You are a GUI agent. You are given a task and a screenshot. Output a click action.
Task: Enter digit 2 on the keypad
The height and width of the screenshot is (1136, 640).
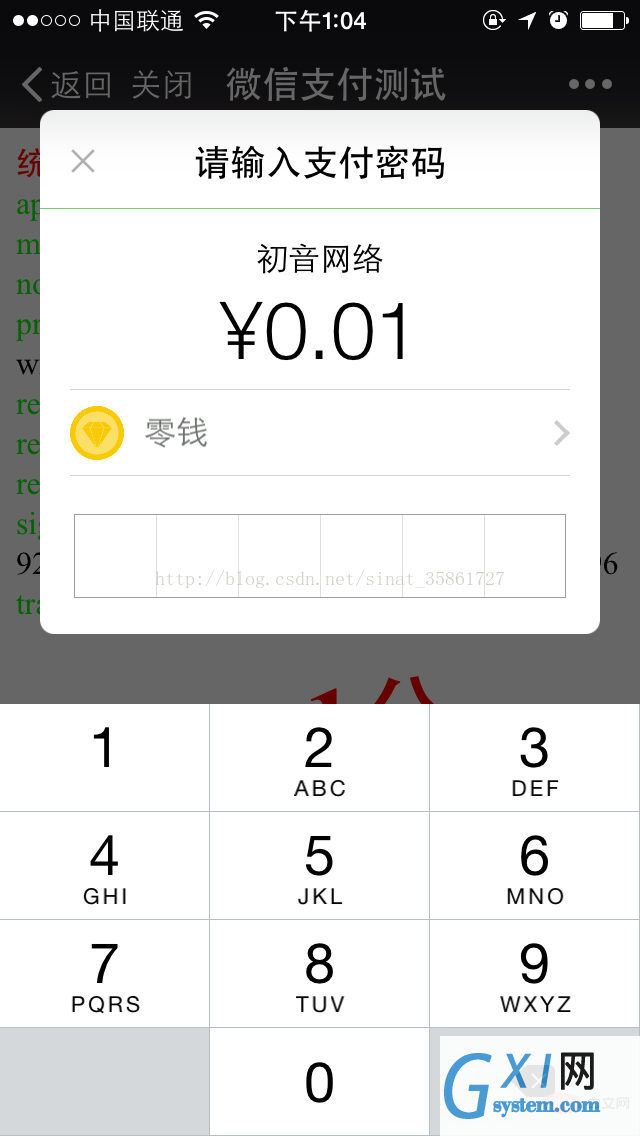tap(320, 757)
